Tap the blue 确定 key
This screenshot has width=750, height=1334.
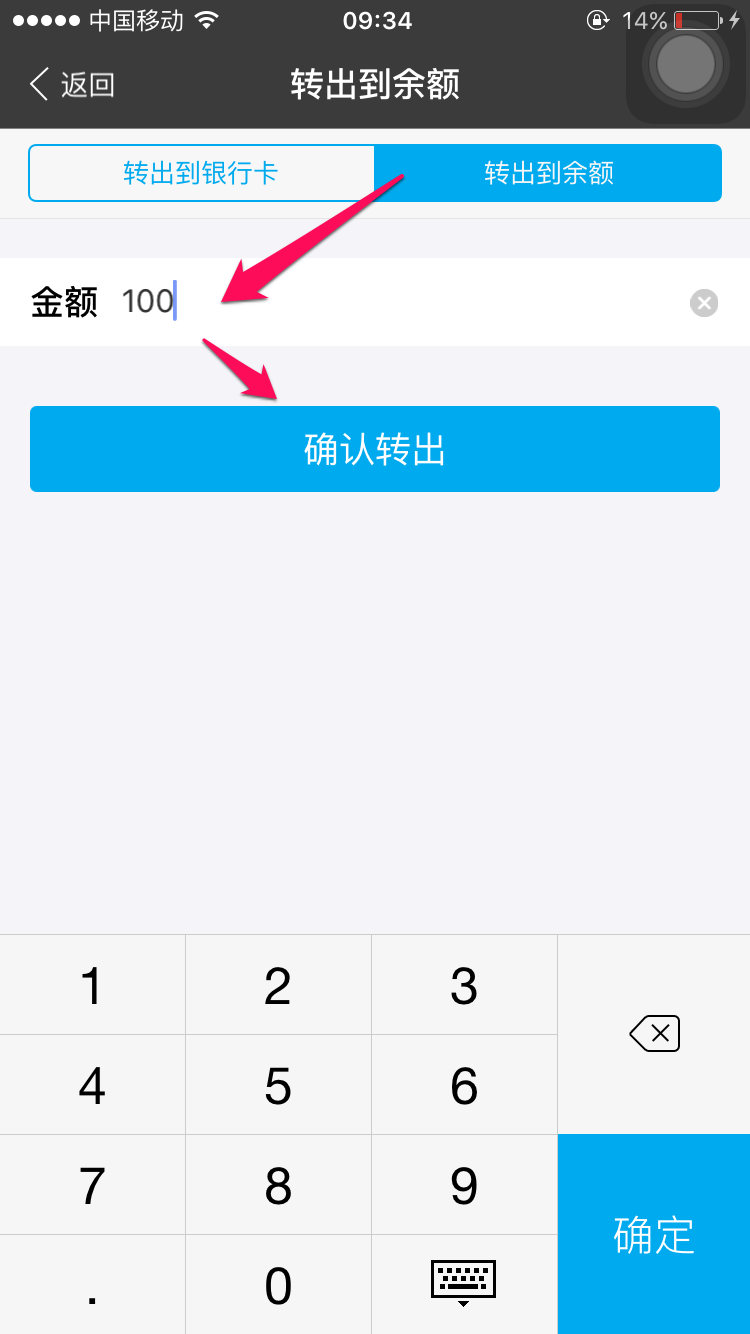tap(654, 1234)
